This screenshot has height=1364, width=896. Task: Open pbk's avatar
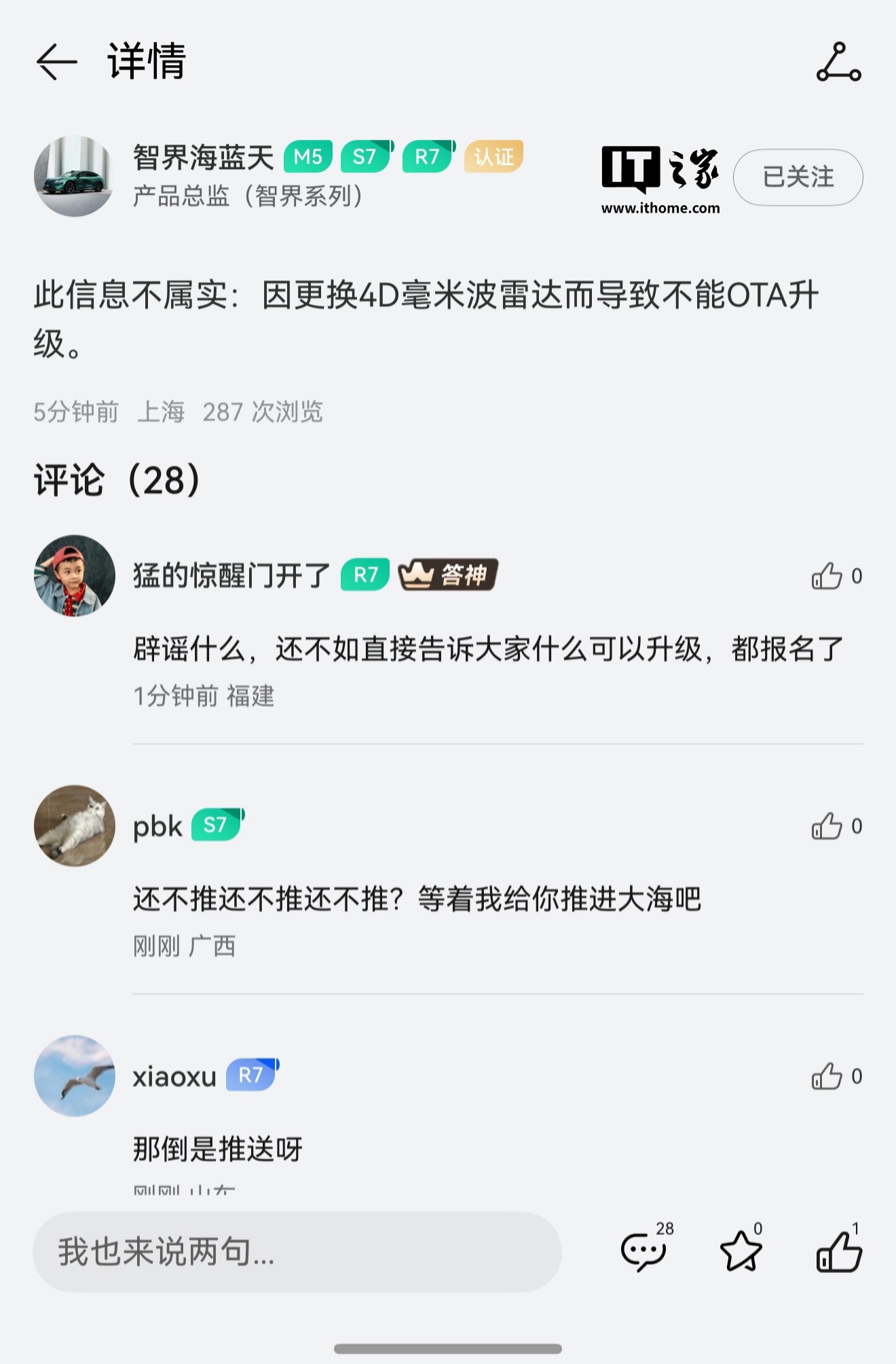point(75,826)
